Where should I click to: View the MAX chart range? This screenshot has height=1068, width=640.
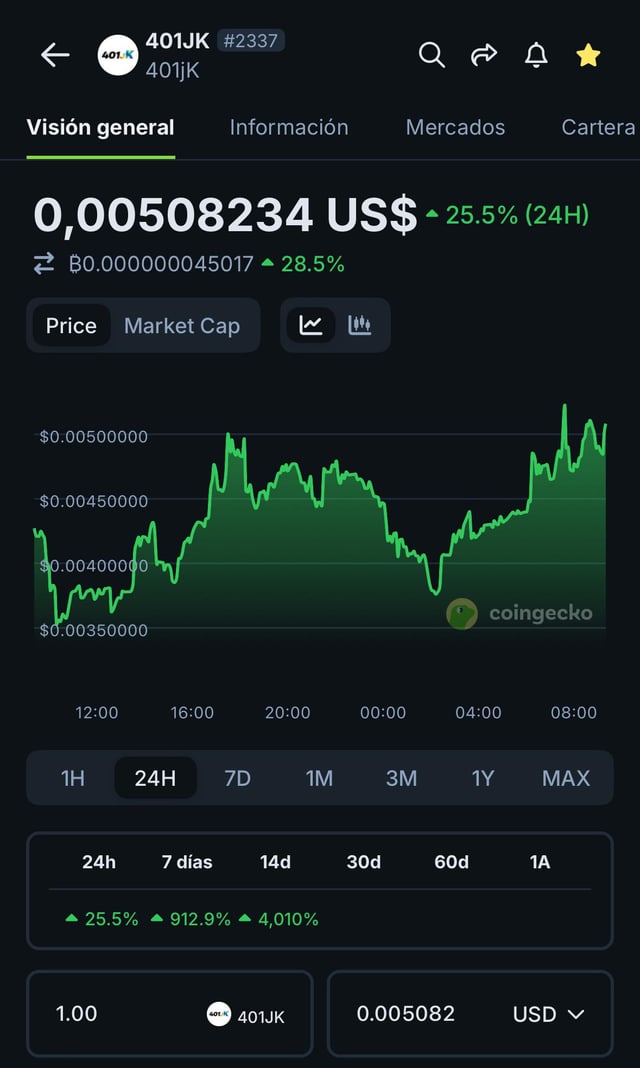coord(566,778)
